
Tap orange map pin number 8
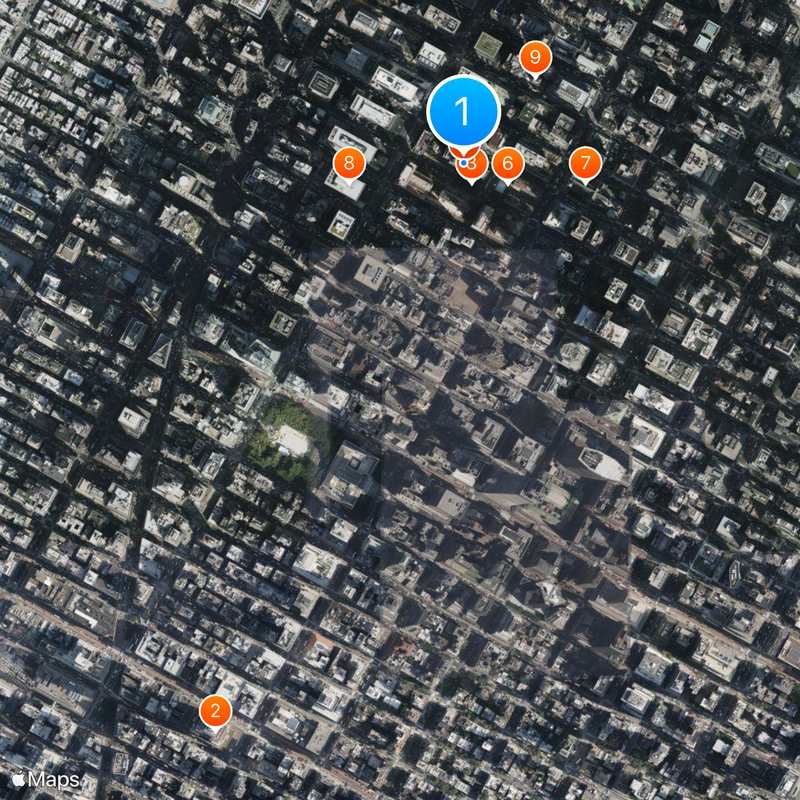coord(348,162)
